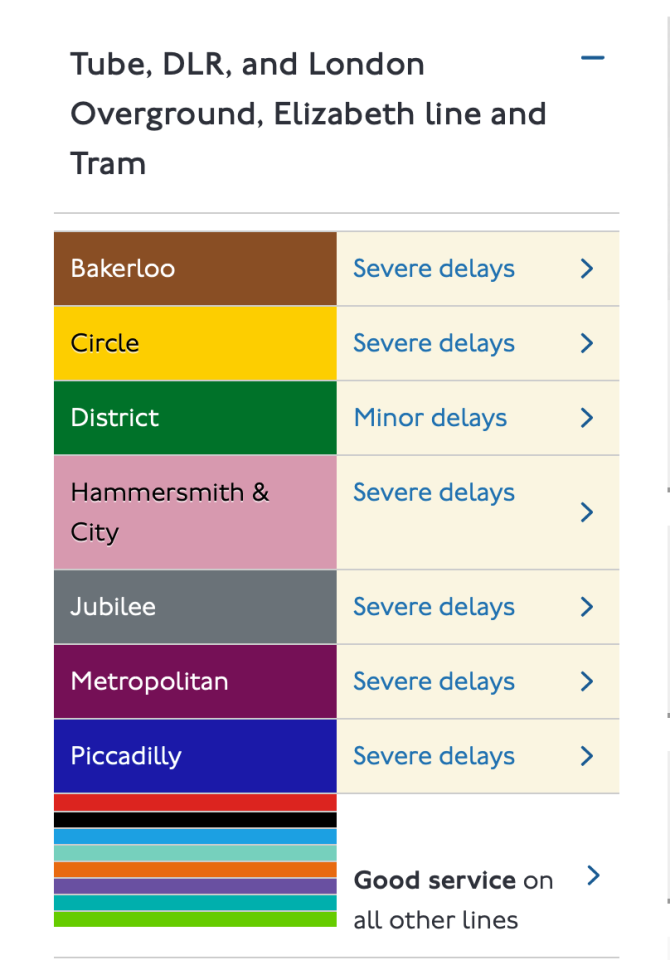Image resolution: width=670 pixels, height=960 pixels.
Task: Show Hammersmith & City severe delays
Action: [x=434, y=493]
